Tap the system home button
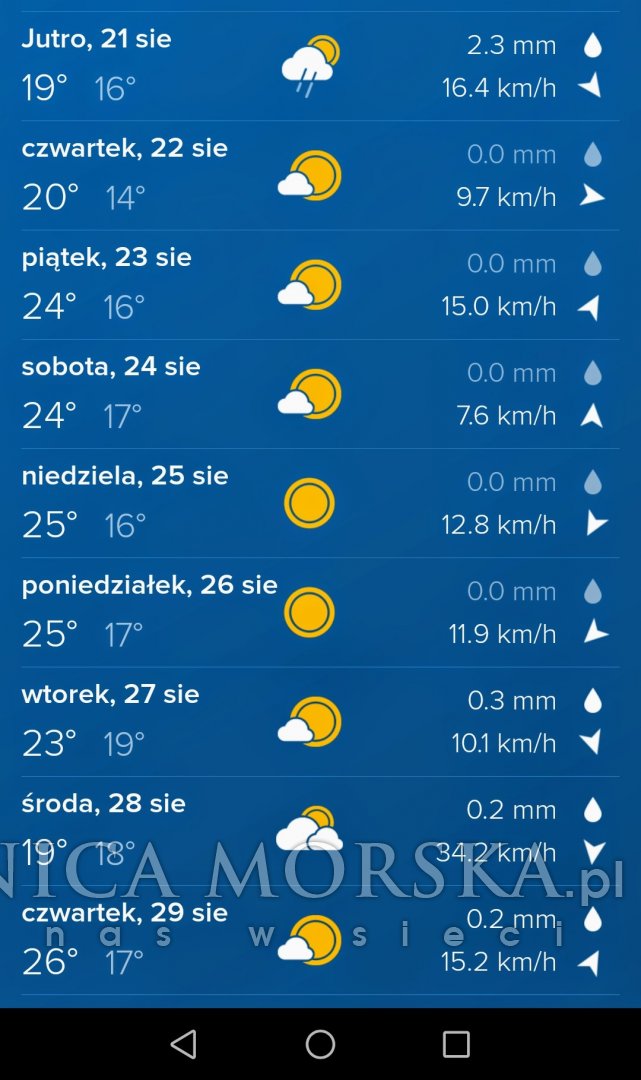 pyautogui.click(x=320, y=1044)
